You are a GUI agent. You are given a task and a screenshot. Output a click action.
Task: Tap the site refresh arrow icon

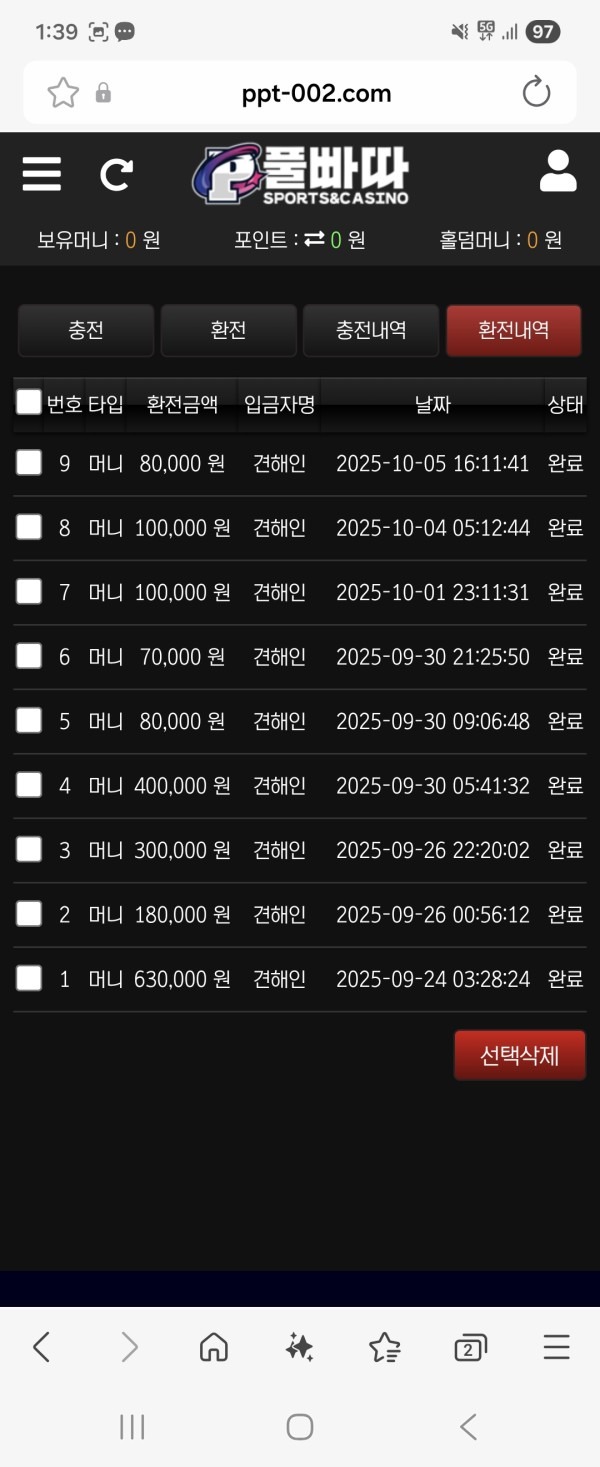coord(116,175)
